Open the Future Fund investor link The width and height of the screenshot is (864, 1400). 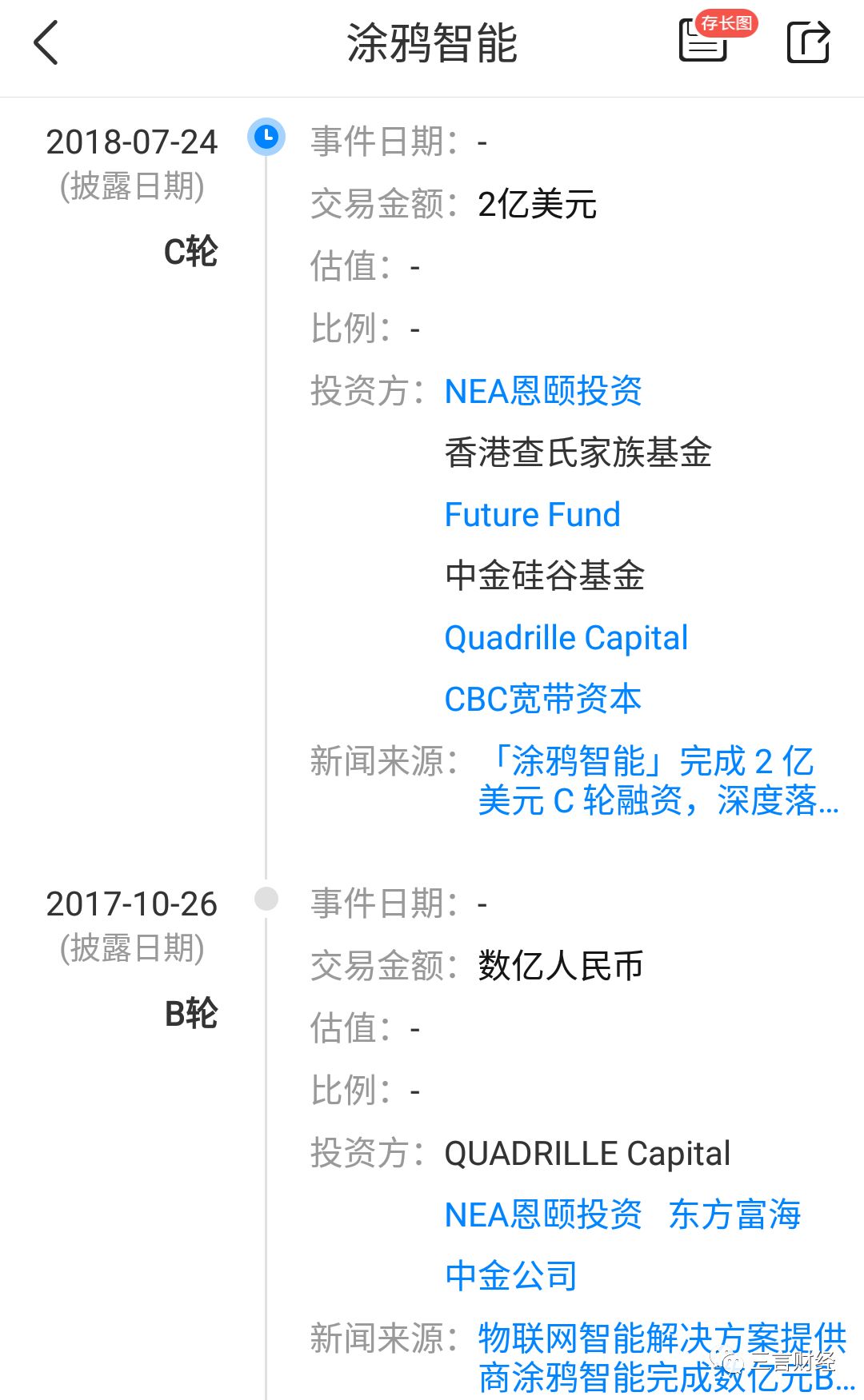coord(532,515)
